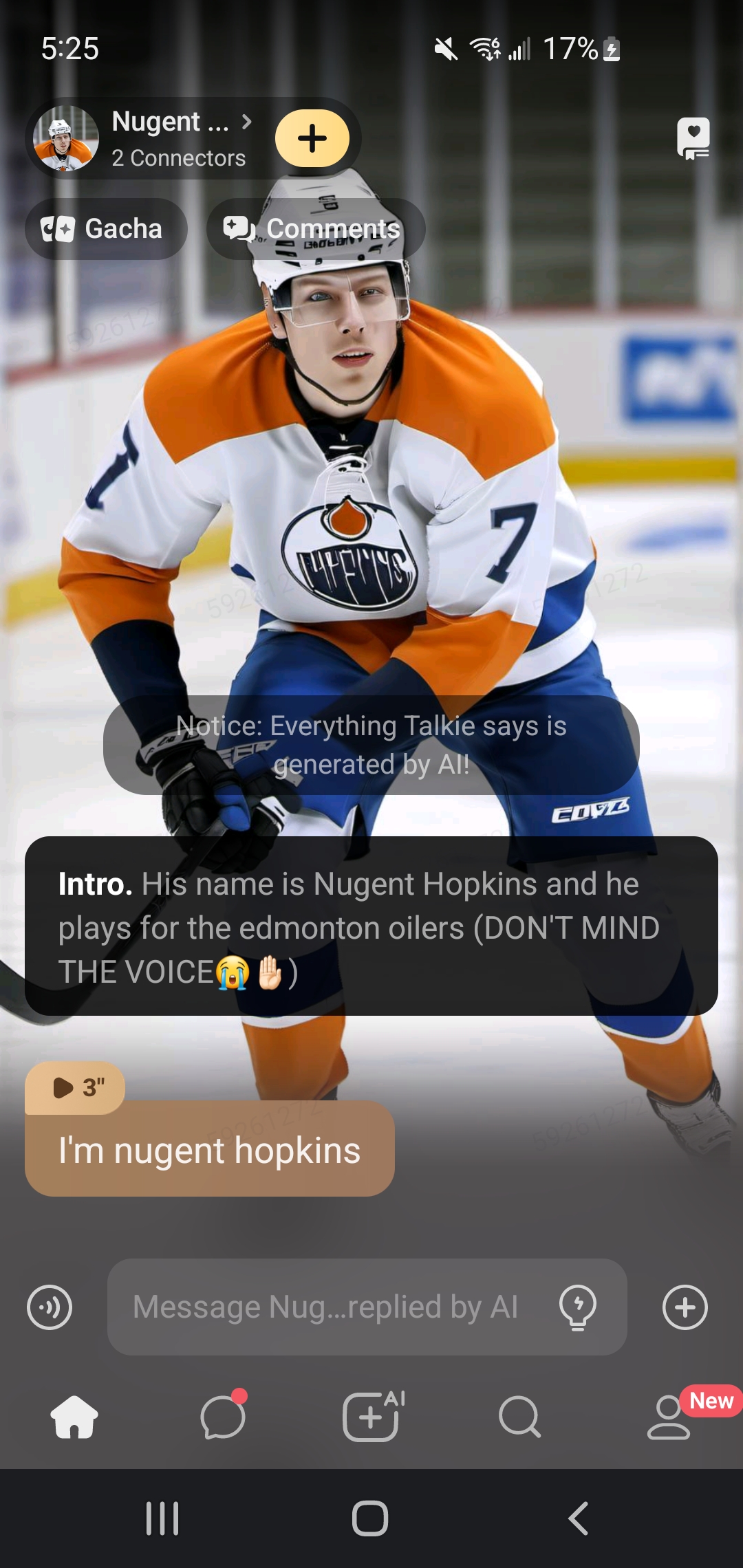Go to the Home tab
The image size is (743, 1568).
click(x=74, y=1417)
